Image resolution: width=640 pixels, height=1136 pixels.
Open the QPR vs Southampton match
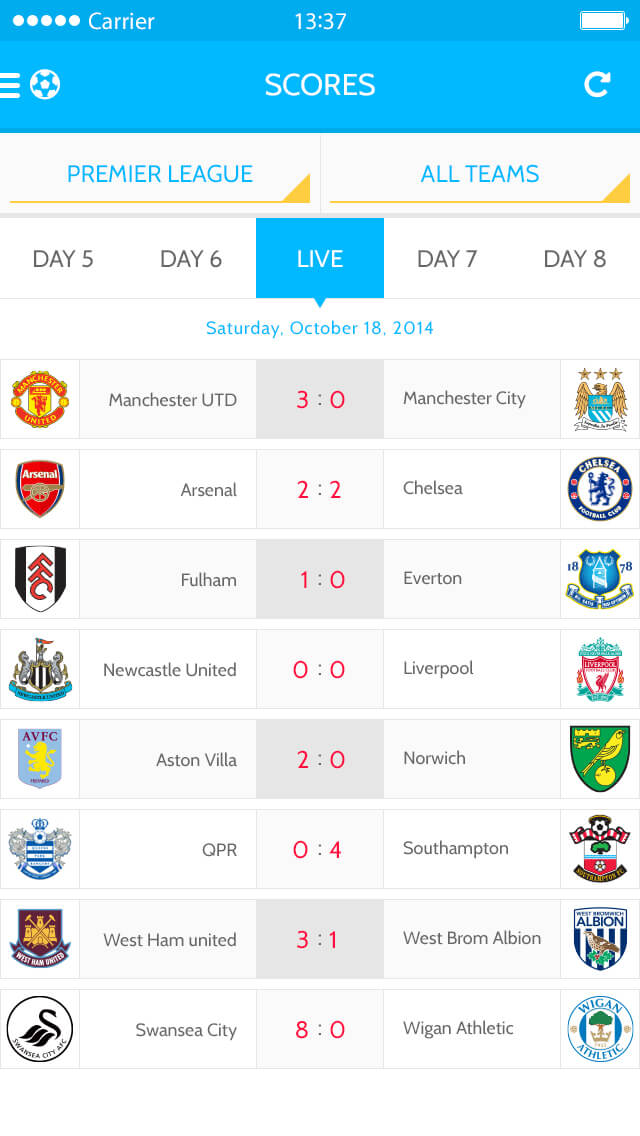tap(320, 849)
